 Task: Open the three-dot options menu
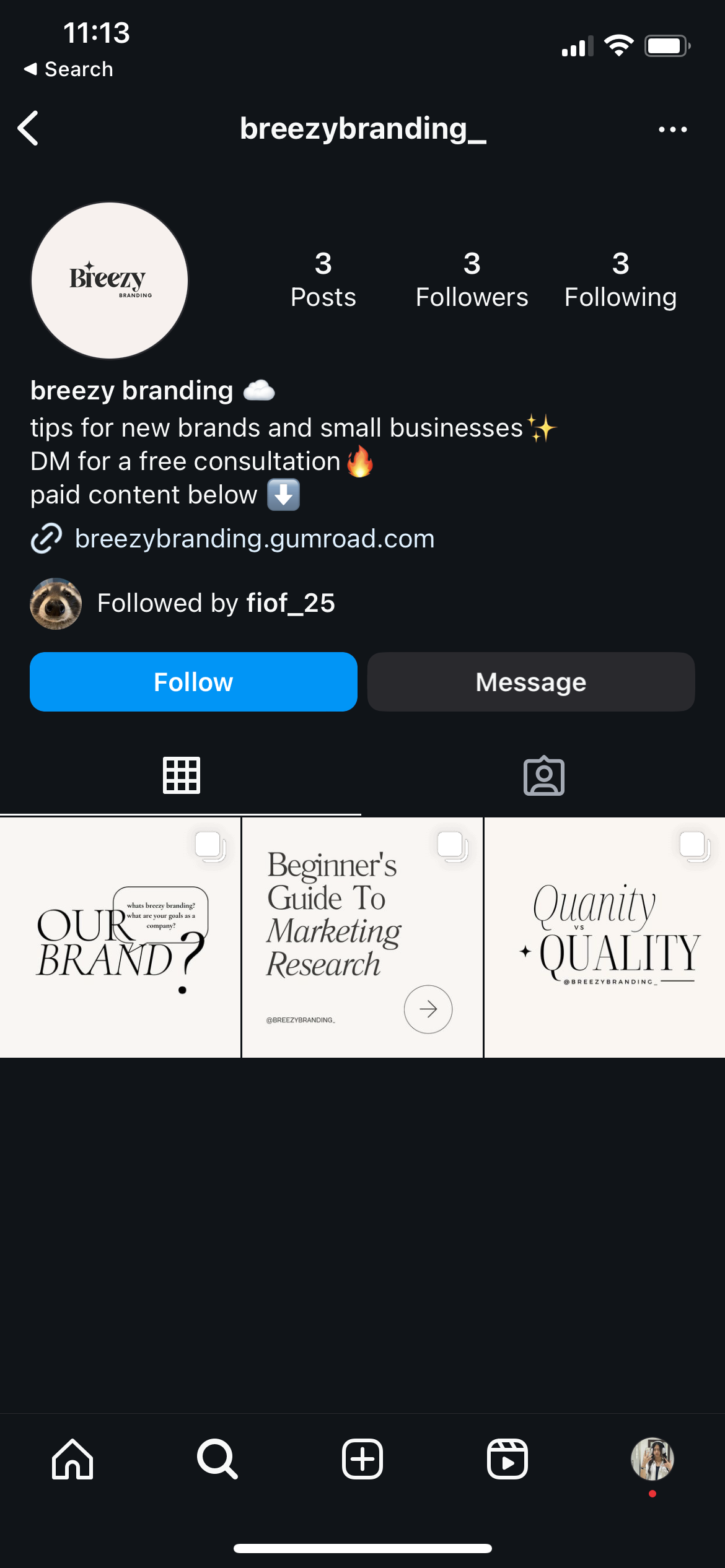click(672, 129)
